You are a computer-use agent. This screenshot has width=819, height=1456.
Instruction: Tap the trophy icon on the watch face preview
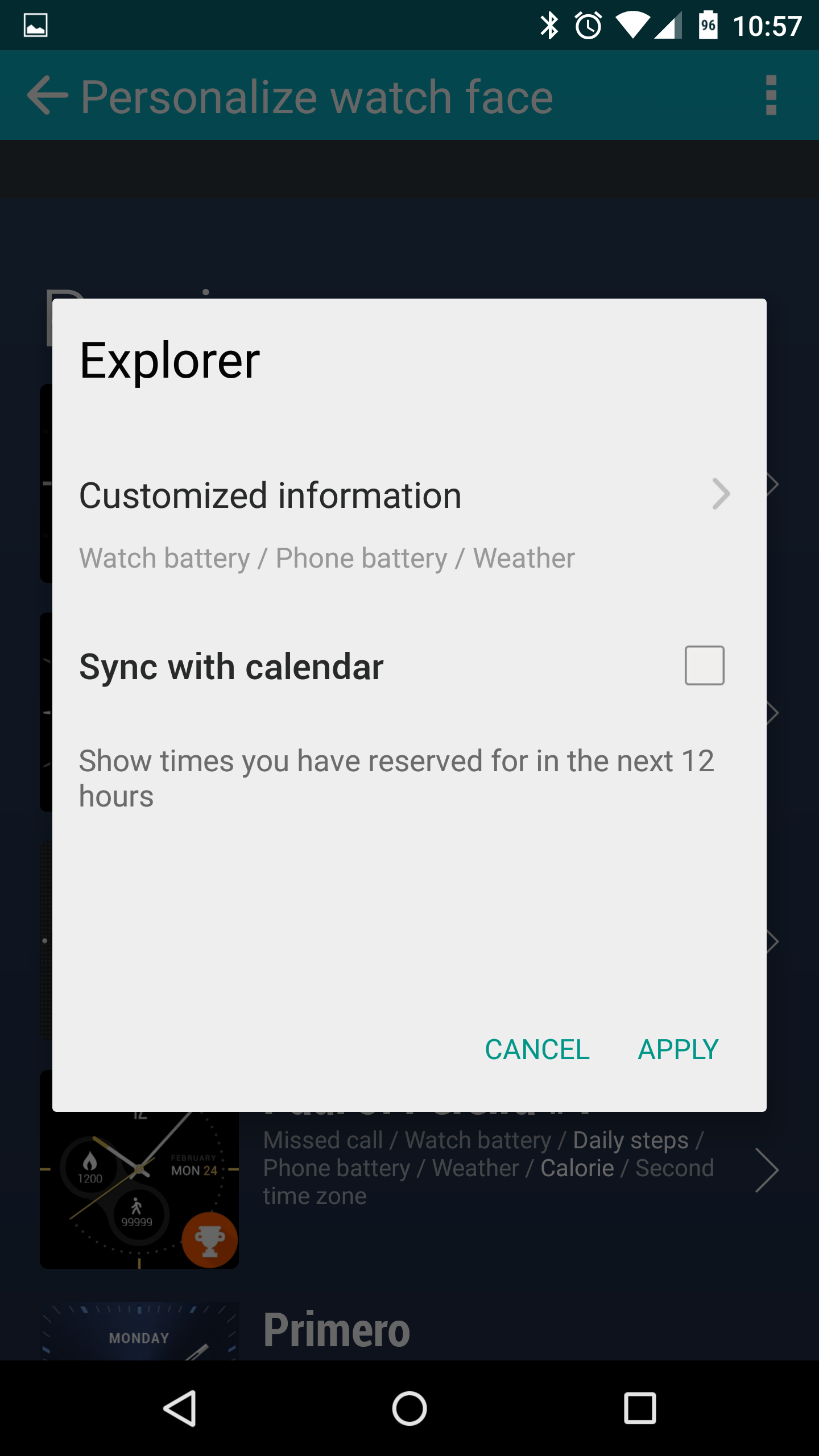point(210,1240)
